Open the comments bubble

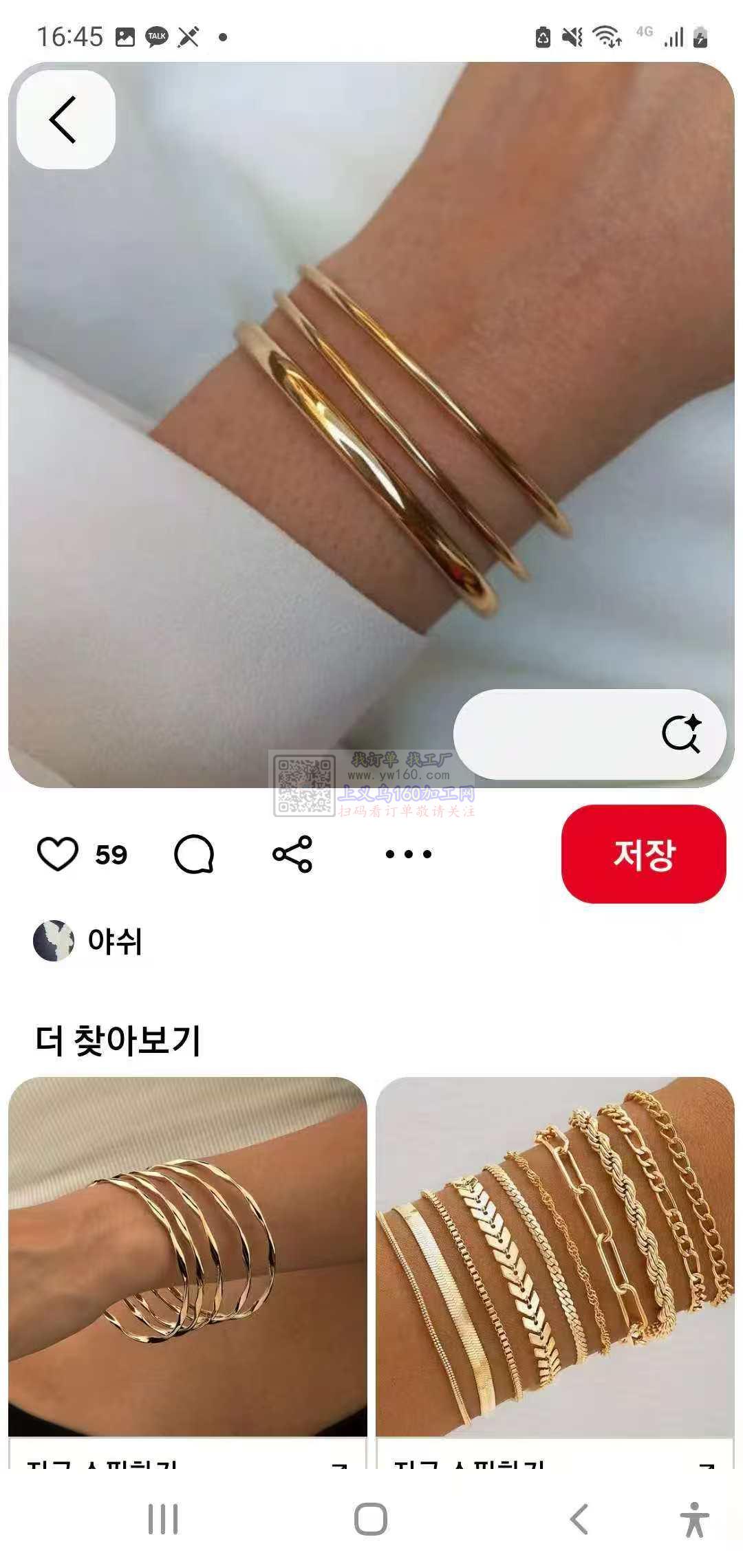[x=194, y=854]
